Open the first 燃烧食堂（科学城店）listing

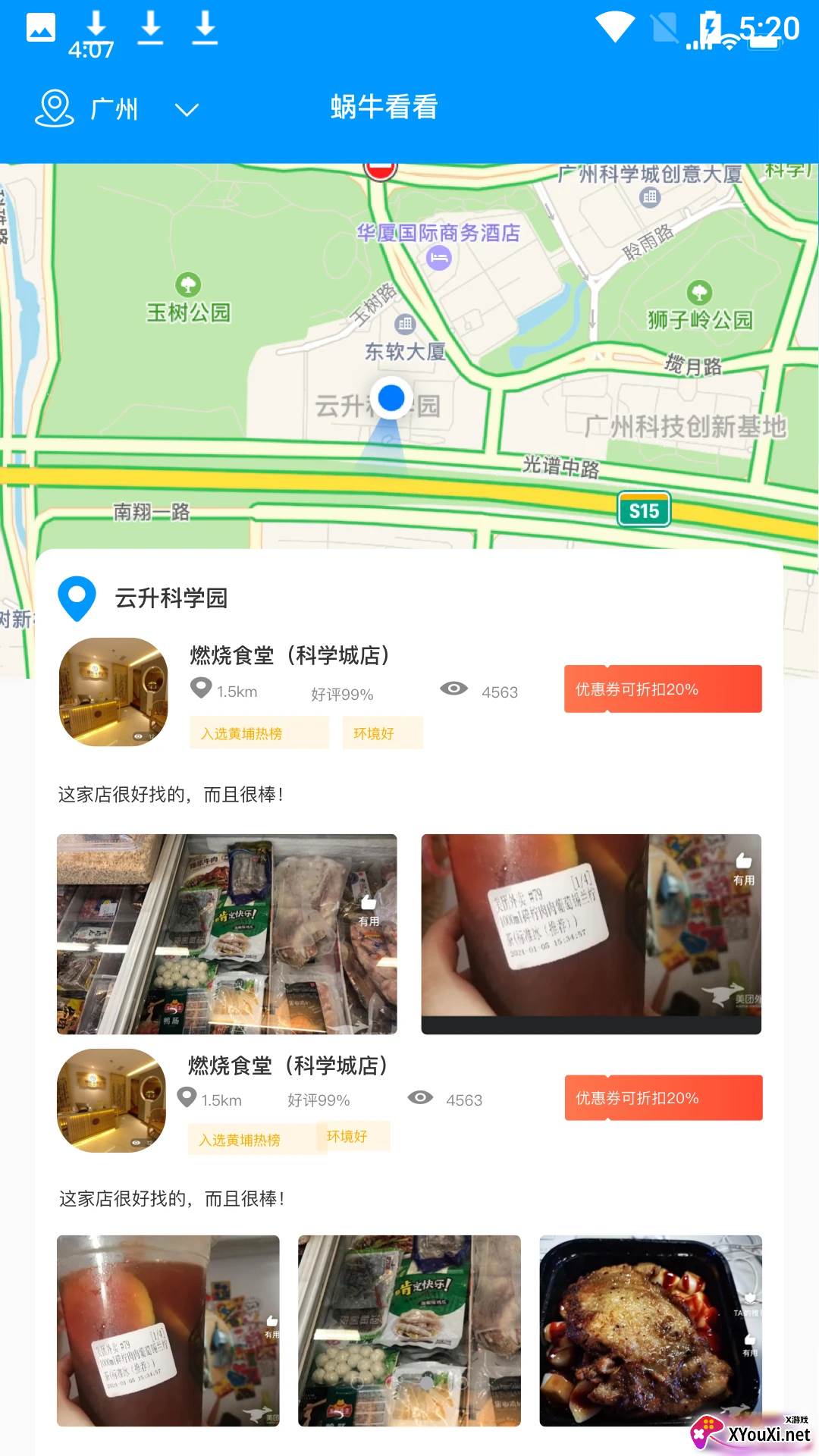[x=289, y=655]
